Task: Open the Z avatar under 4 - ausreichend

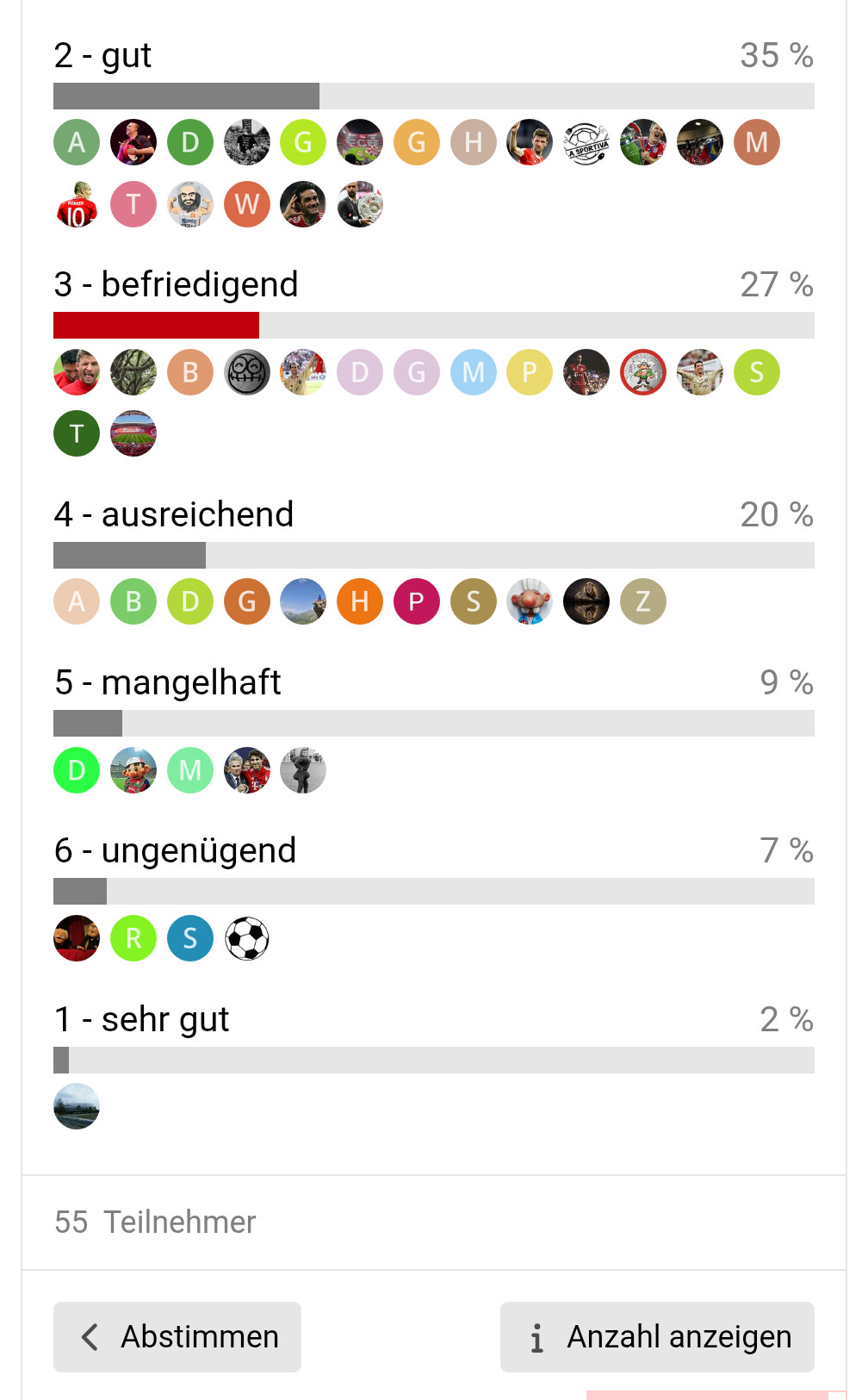Action: click(643, 601)
